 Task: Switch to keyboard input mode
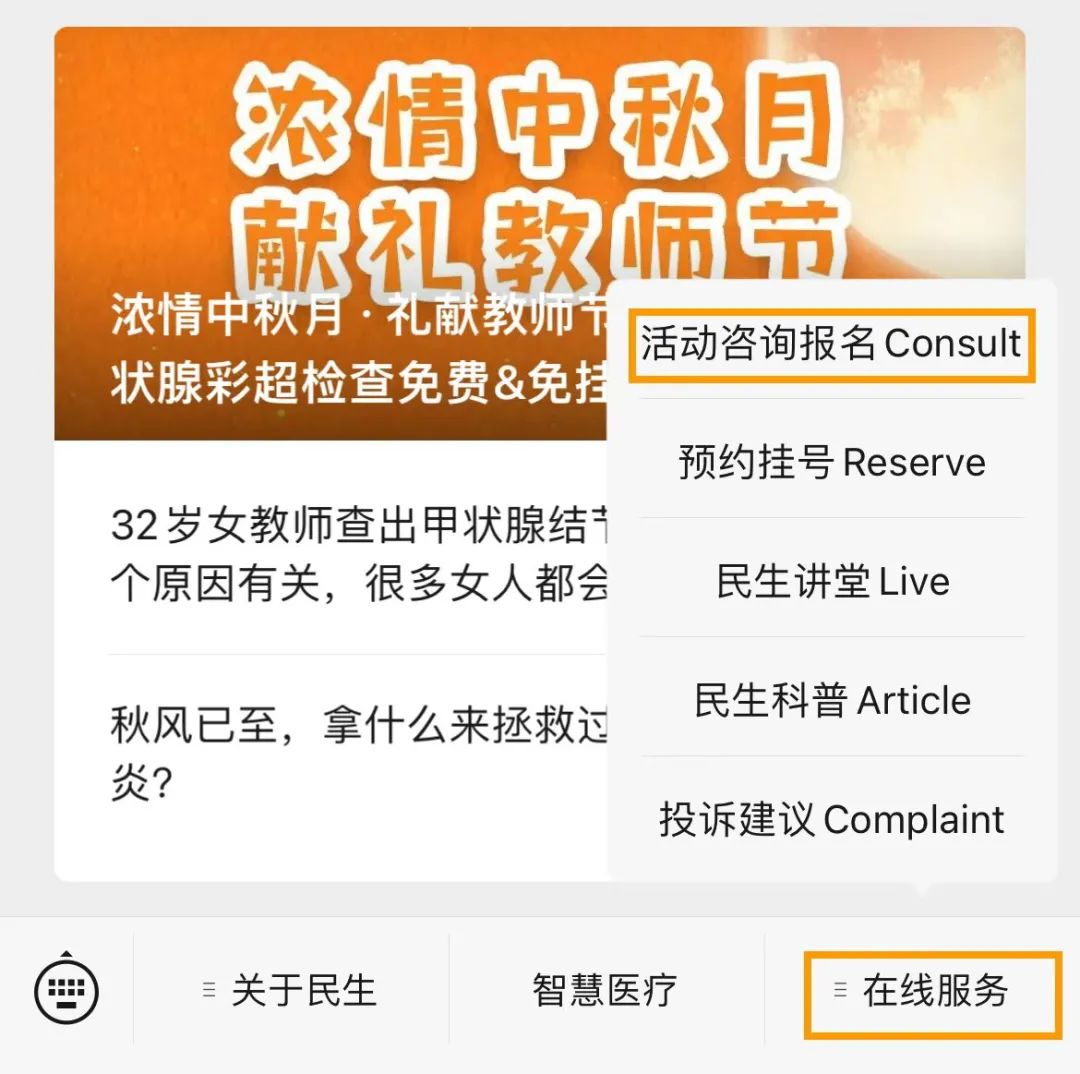point(66,990)
